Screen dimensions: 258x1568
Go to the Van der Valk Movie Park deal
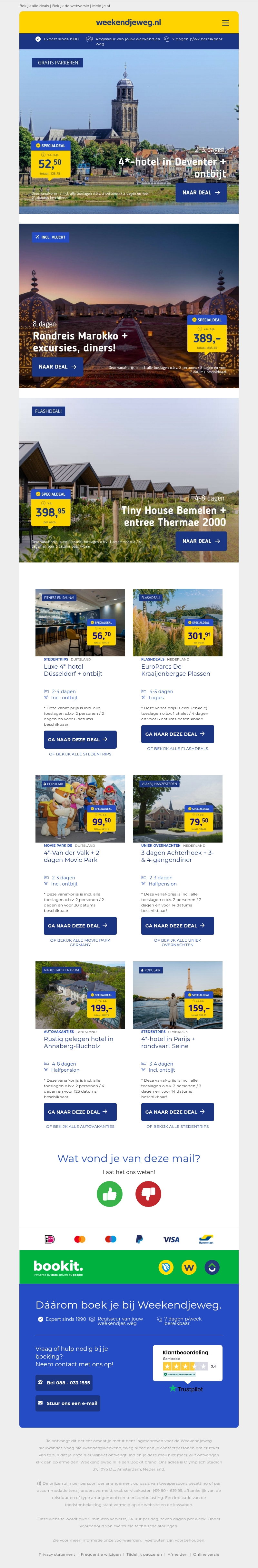(x=77, y=926)
